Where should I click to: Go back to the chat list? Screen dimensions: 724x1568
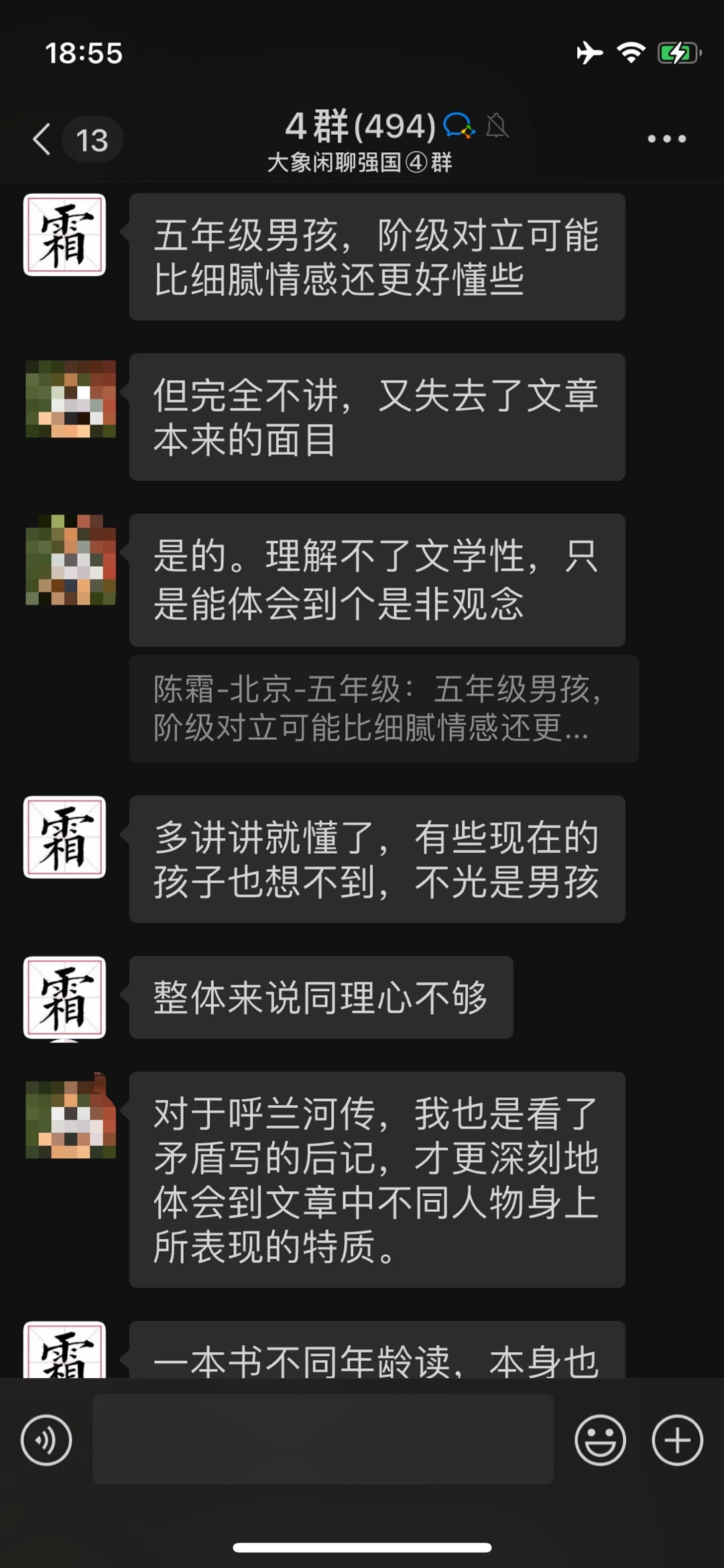click(x=42, y=139)
